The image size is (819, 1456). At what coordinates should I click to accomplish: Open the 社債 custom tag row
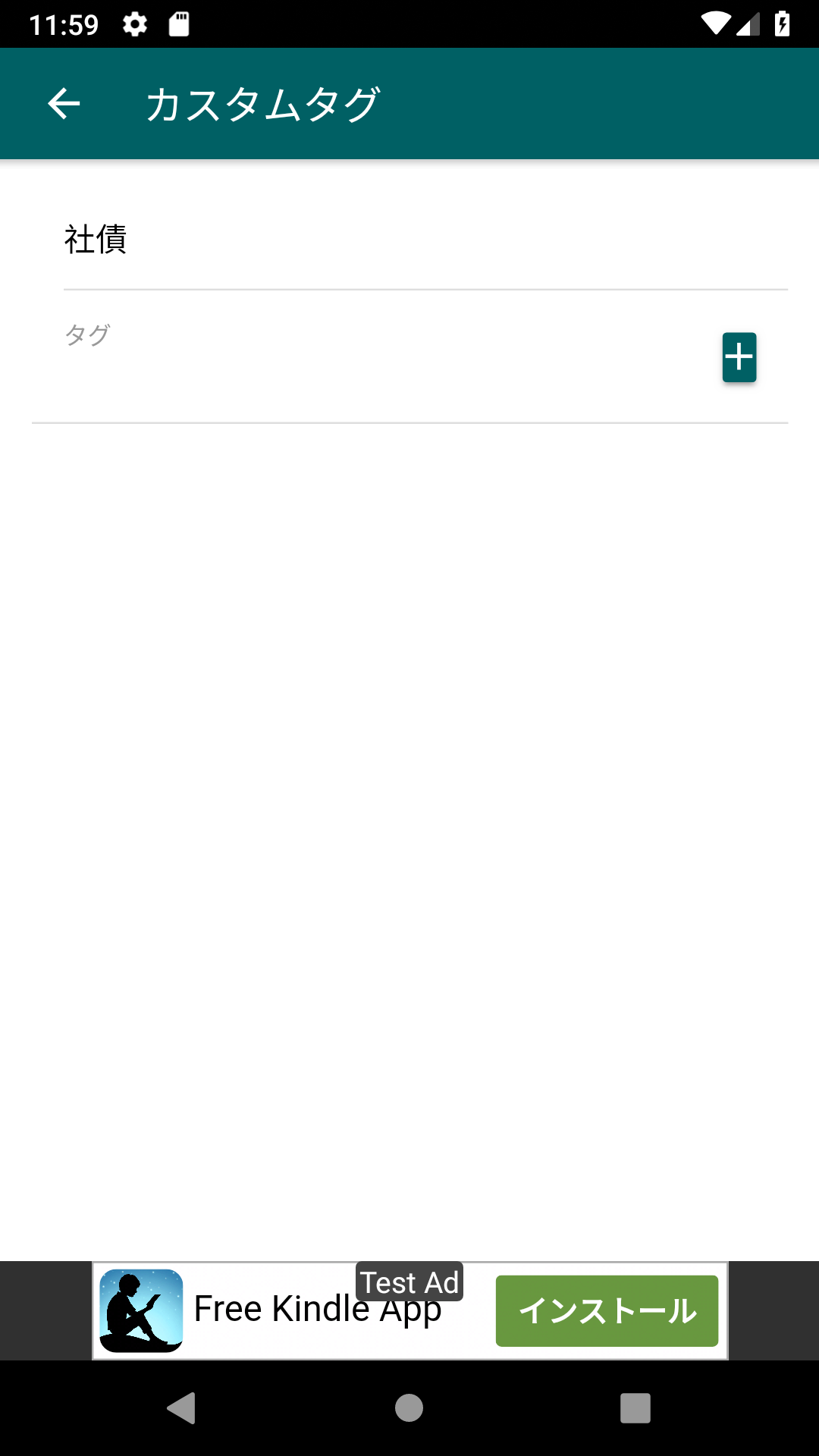(x=425, y=240)
